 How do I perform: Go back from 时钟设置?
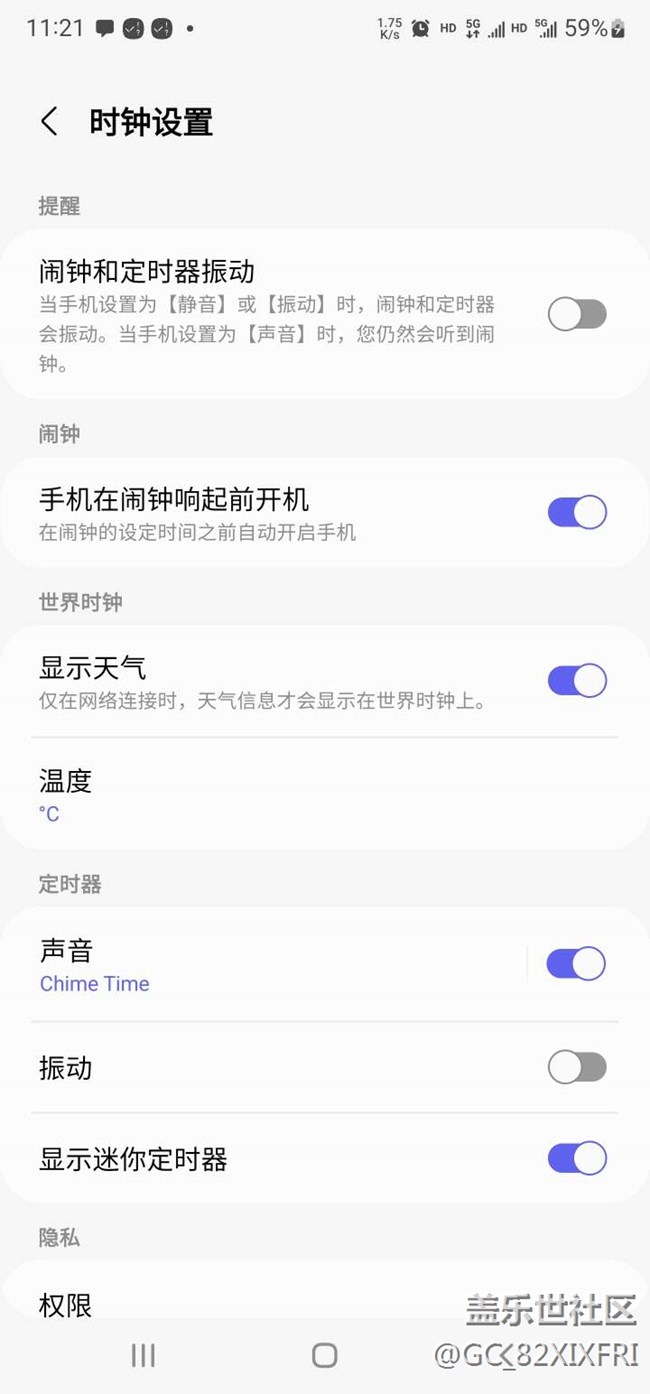pyautogui.click(x=49, y=122)
